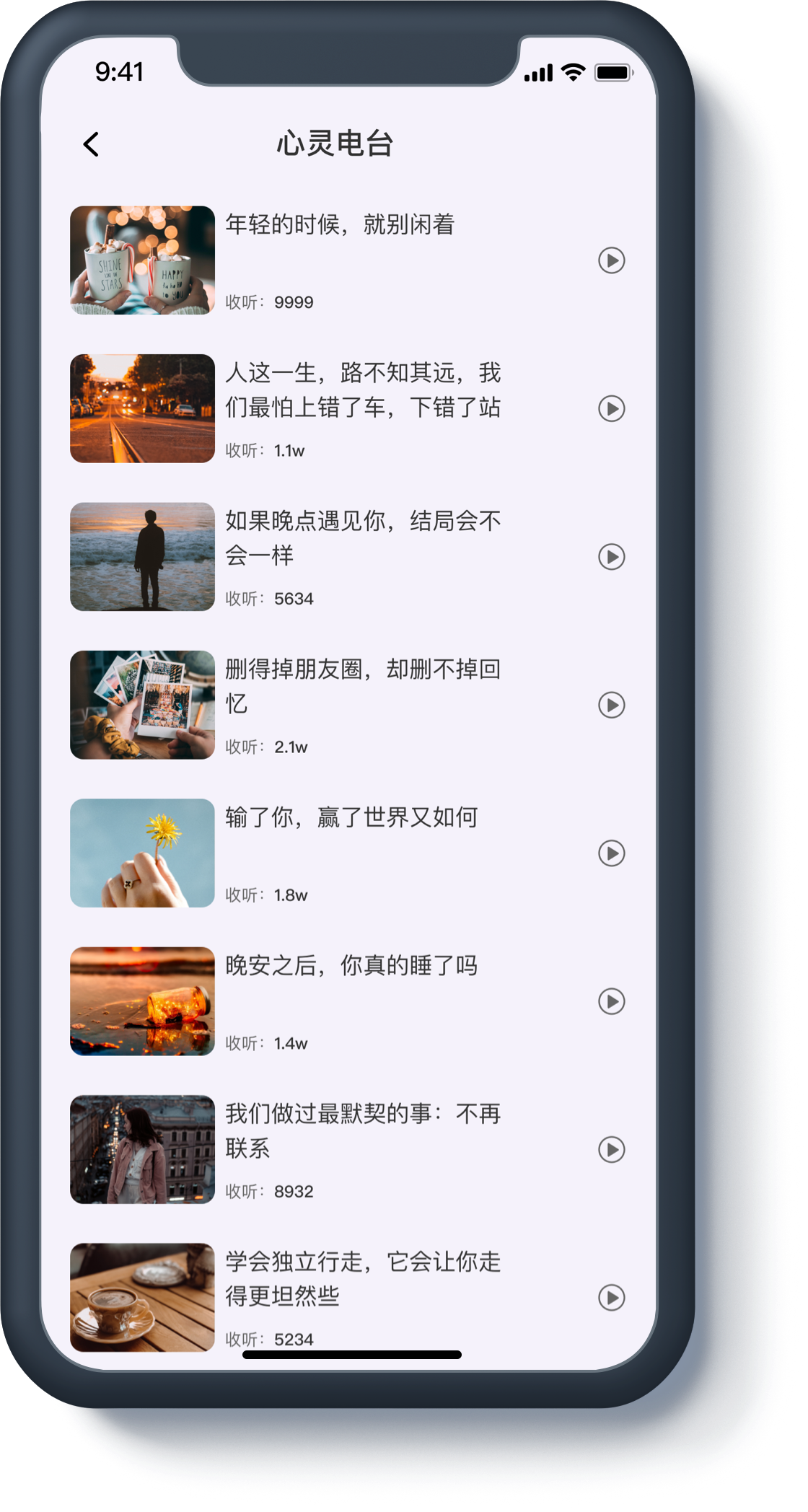The image size is (808, 1512).
Task: Open the episode titled 删得掉朋友圈，却删不掉回忆
Action: pyautogui.click(x=362, y=685)
